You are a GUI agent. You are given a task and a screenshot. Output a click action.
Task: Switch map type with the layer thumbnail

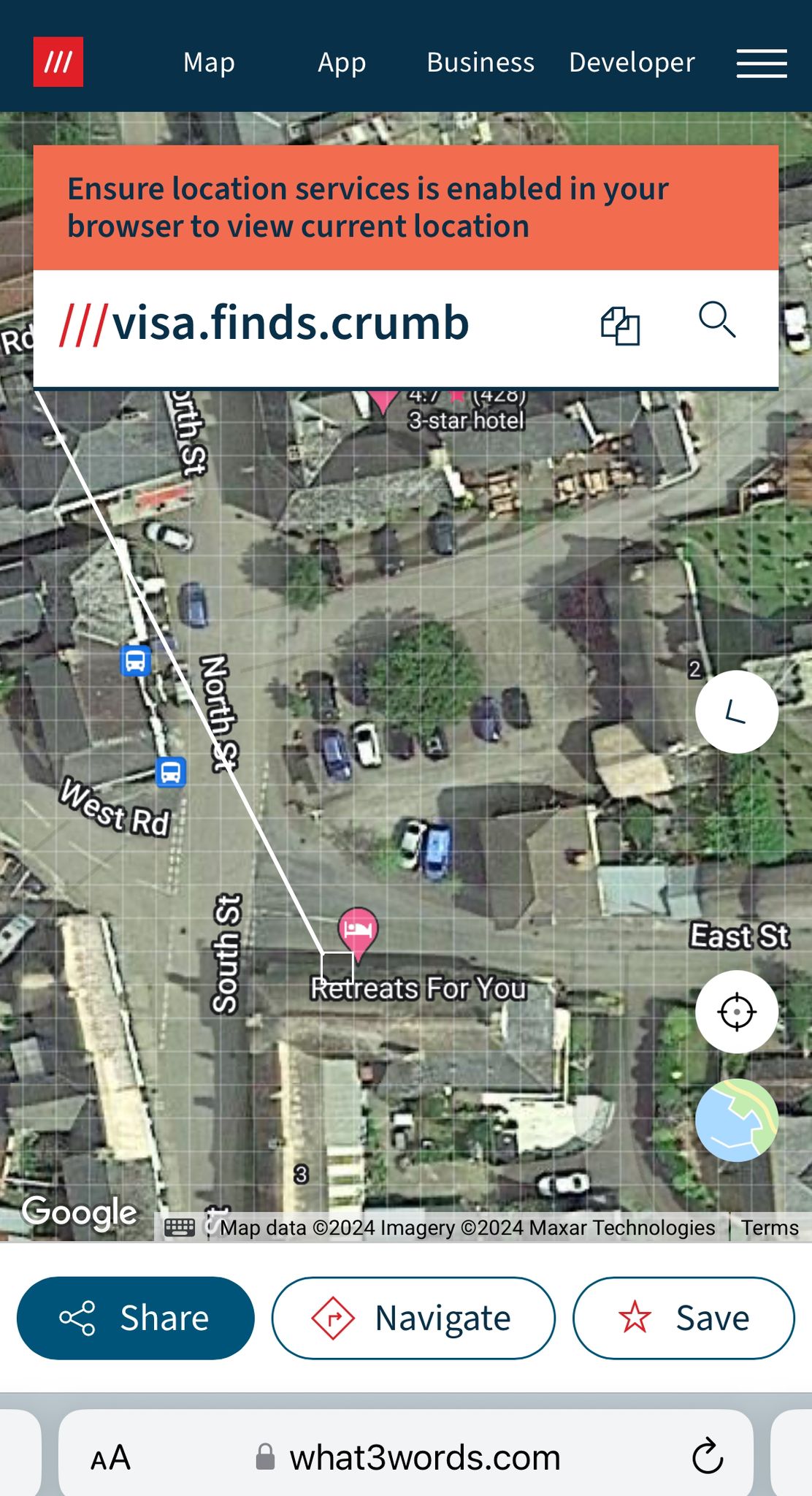(x=736, y=1120)
